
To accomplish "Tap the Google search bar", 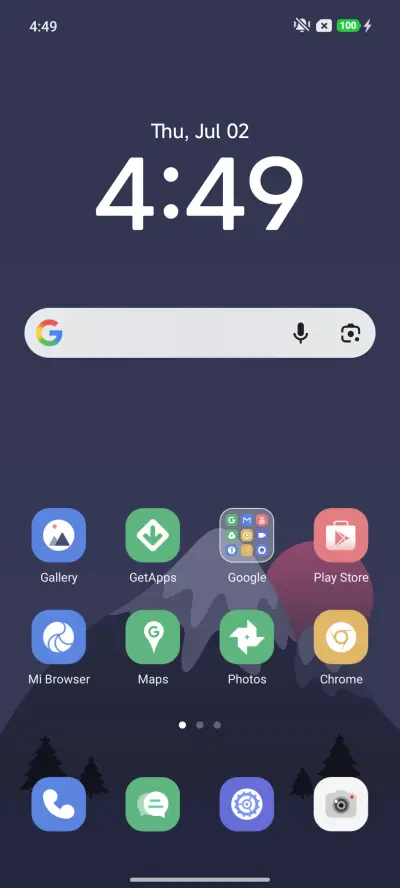I will (199, 333).
